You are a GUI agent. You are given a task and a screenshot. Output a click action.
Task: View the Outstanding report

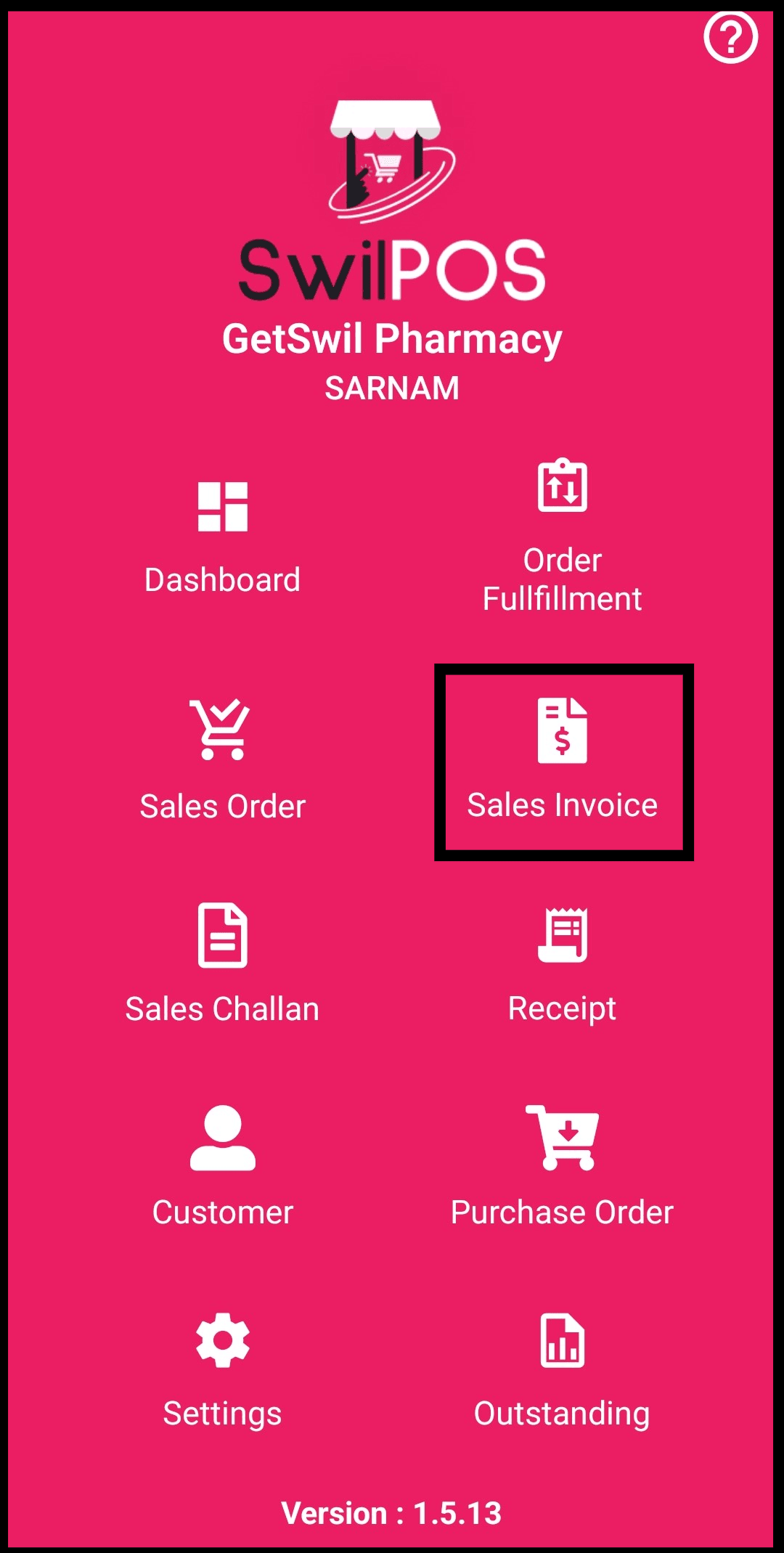click(x=563, y=1371)
